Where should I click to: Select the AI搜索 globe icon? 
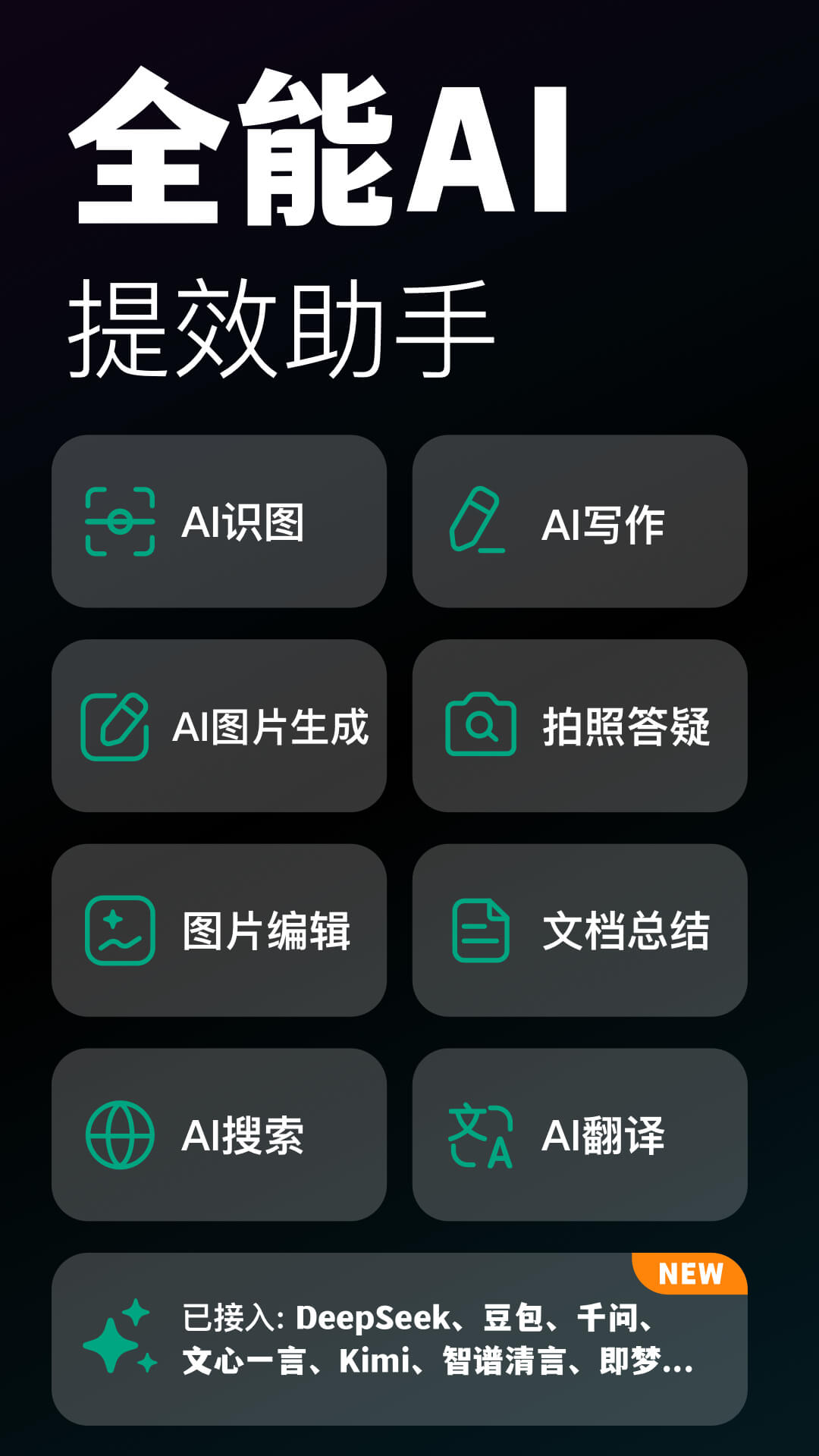(x=121, y=1135)
